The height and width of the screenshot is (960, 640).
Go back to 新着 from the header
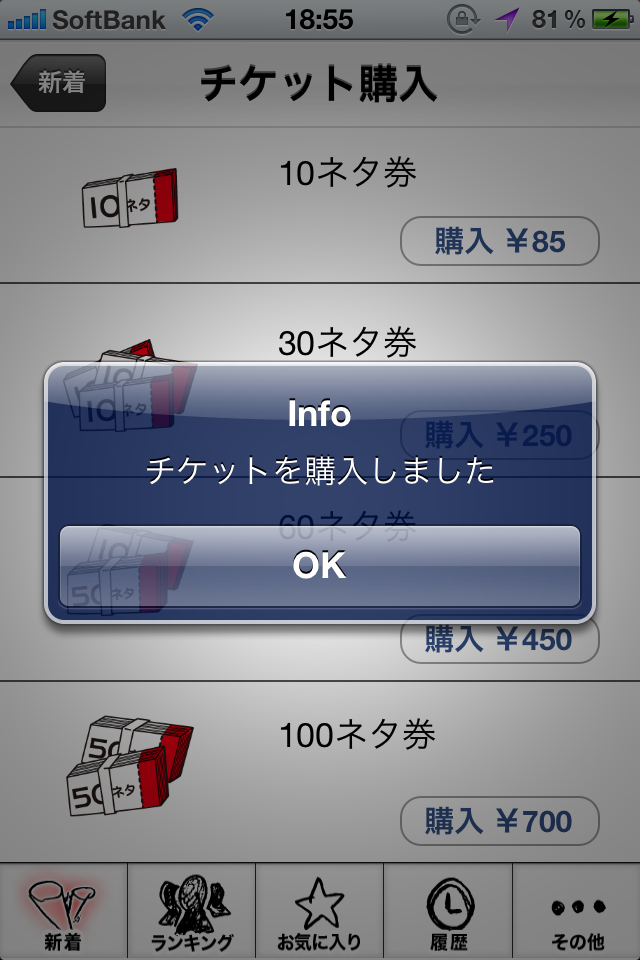(x=60, y=83)
